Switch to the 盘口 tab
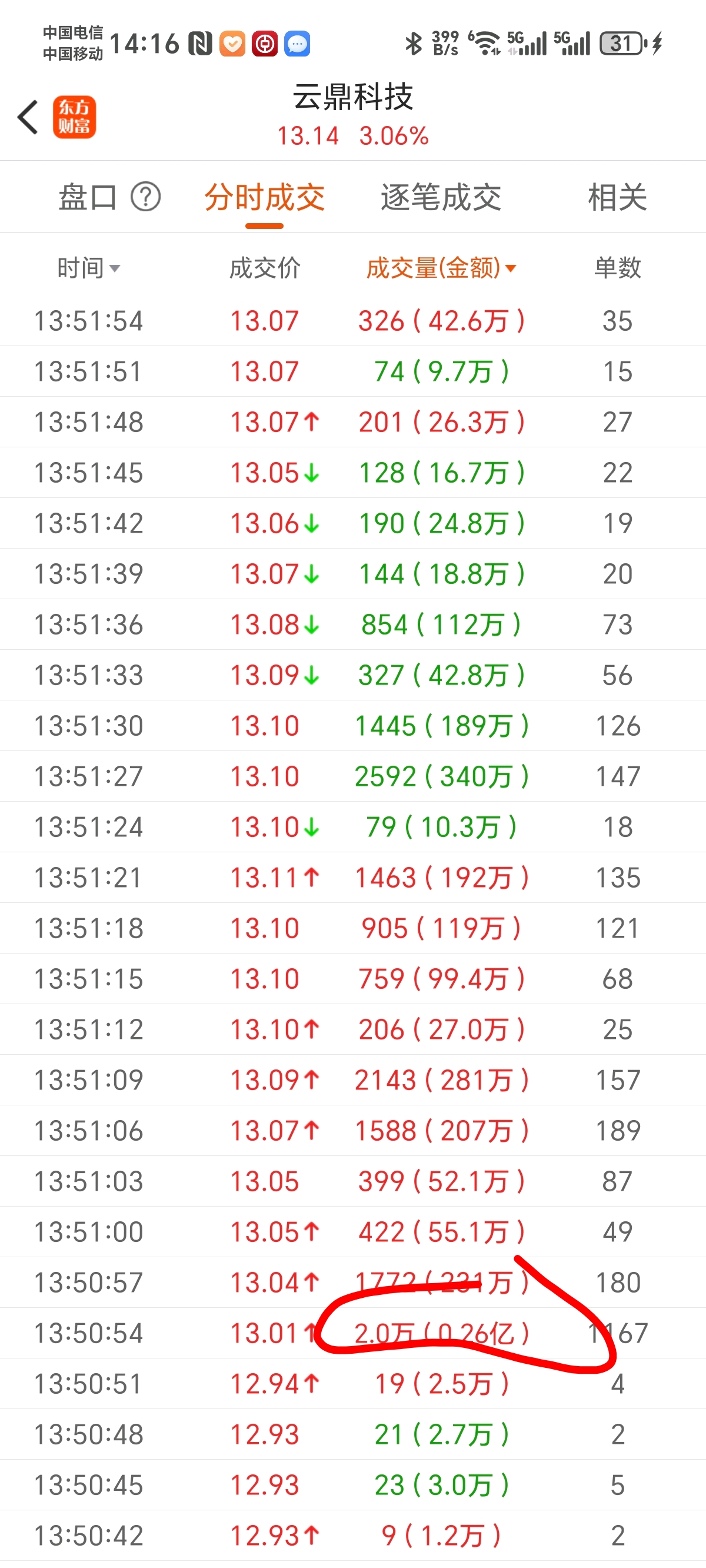706x1568 pixels. coord(87,197)
